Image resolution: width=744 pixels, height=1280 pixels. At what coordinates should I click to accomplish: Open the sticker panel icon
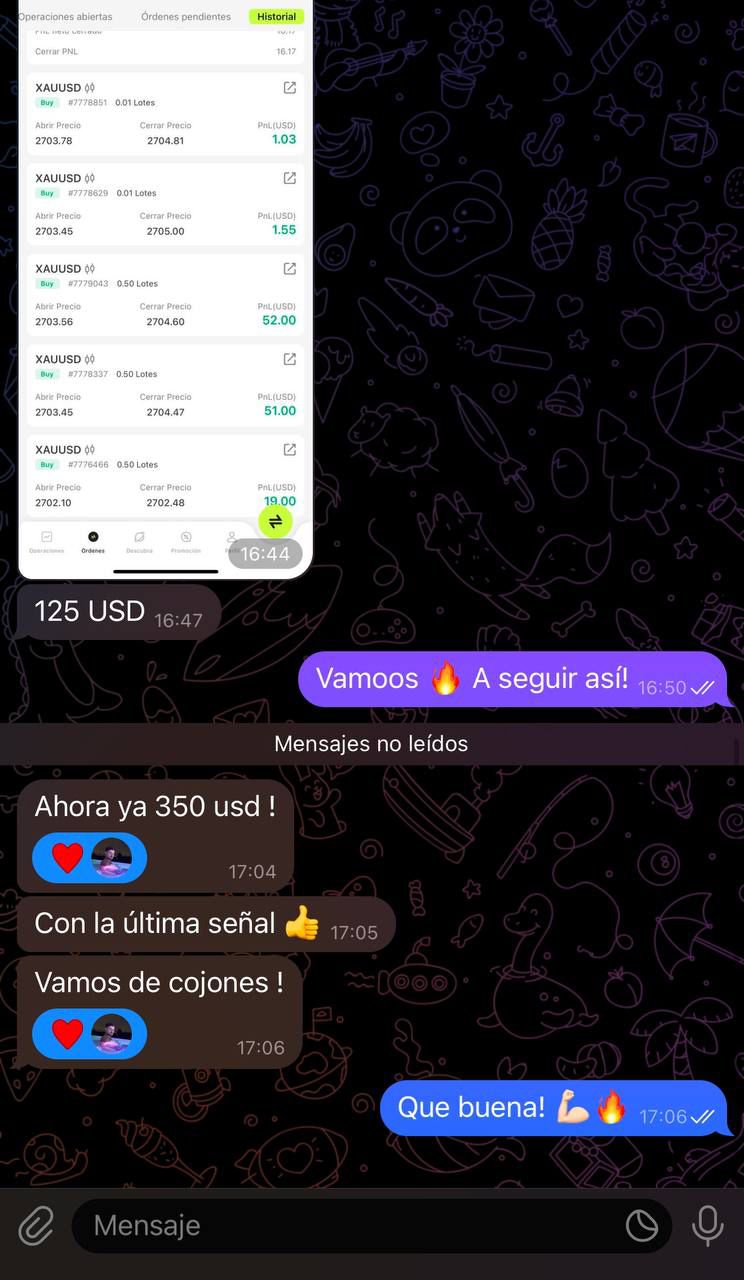pyautogui.click(x=641, y=1225)
